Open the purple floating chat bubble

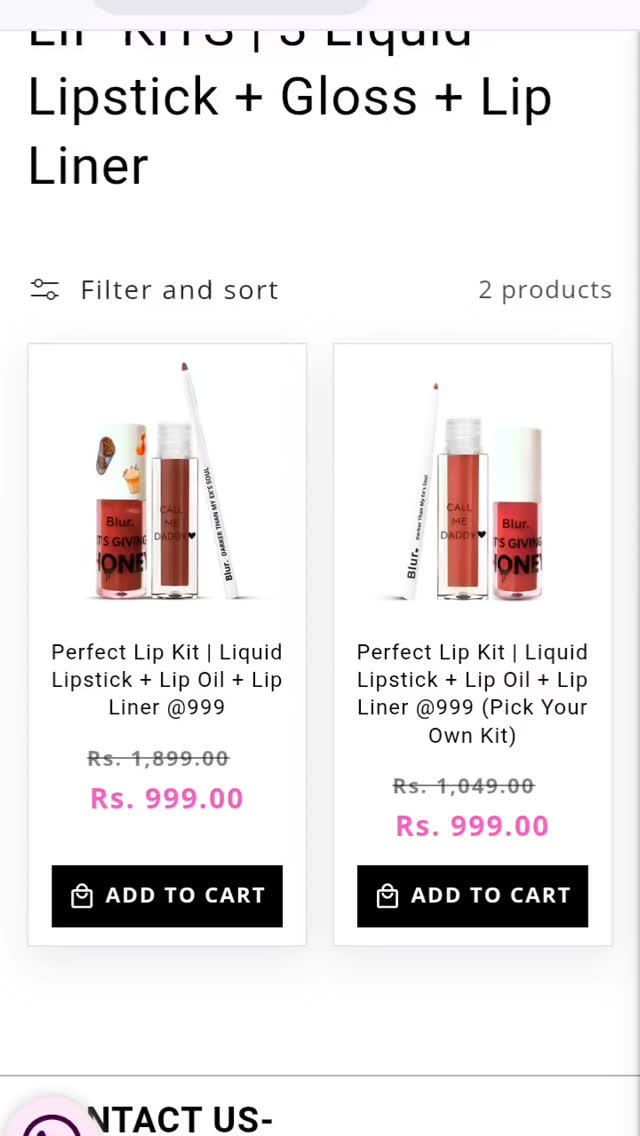tap(48, 1122)
